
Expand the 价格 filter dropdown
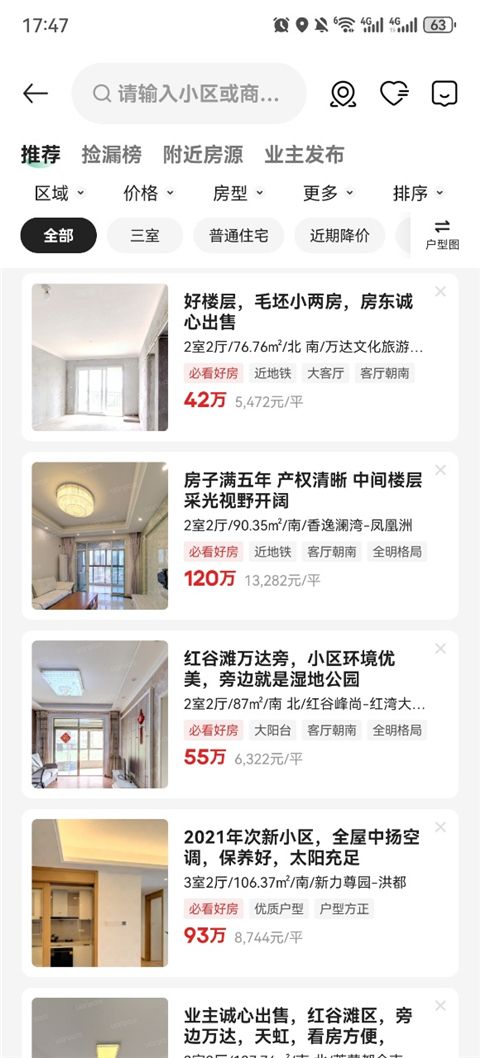tap(149, 194)
